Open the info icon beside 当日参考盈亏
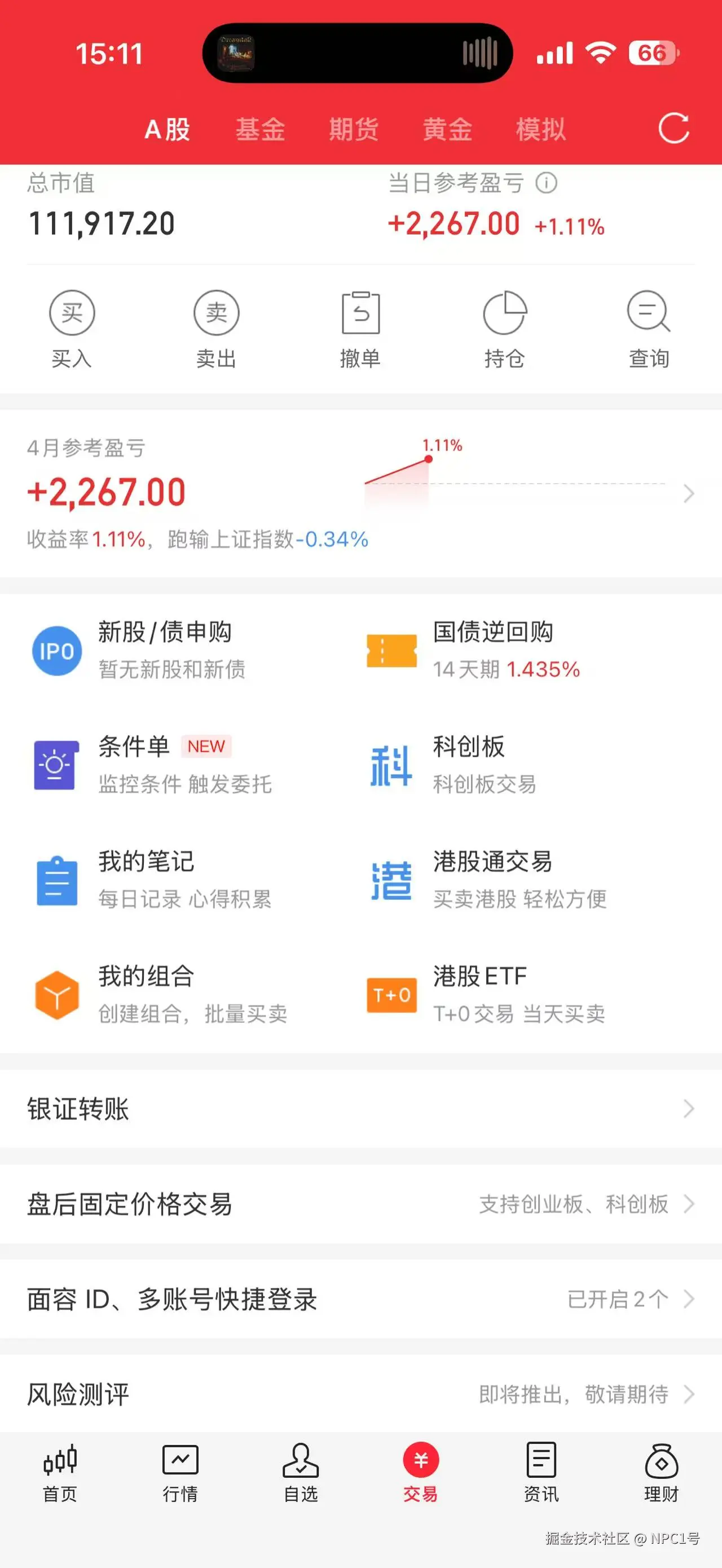The width and height of the screenshot is (722, 1568). coord(546,183)
